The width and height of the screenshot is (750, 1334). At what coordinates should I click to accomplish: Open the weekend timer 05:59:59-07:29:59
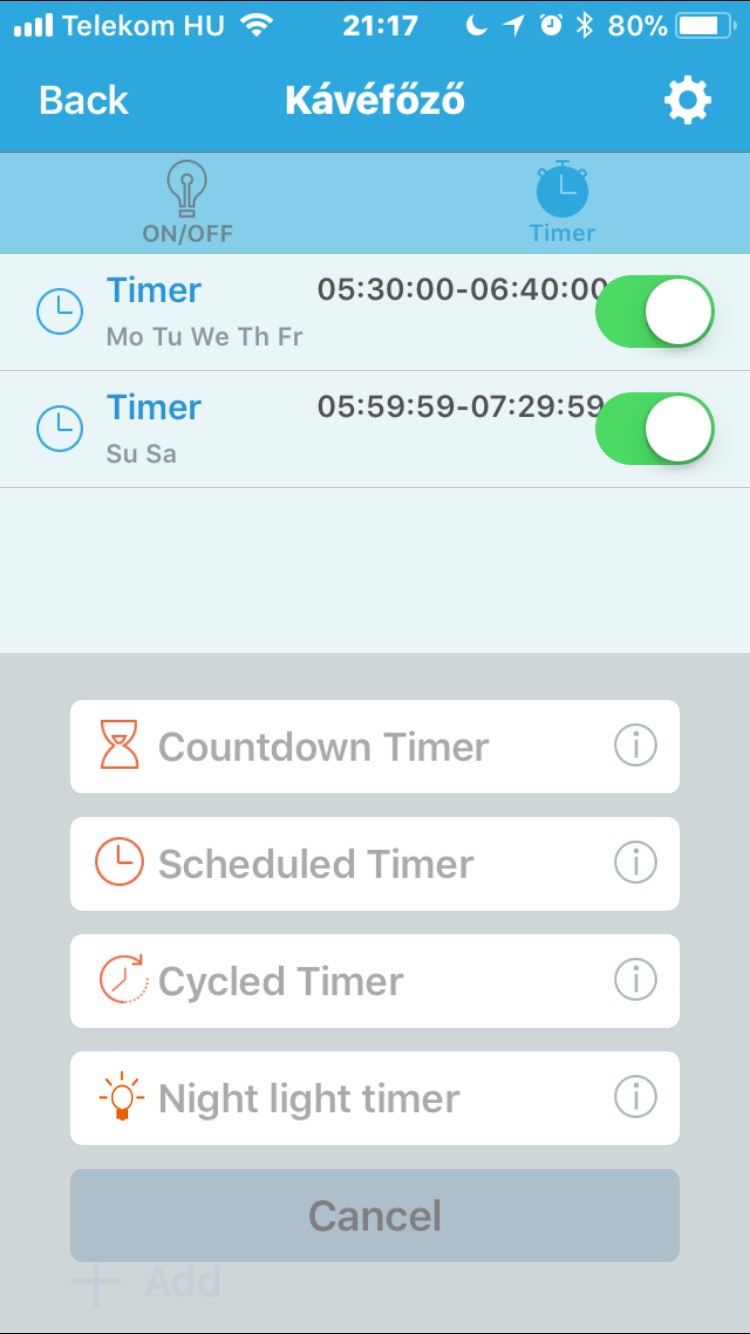(300, 429)
